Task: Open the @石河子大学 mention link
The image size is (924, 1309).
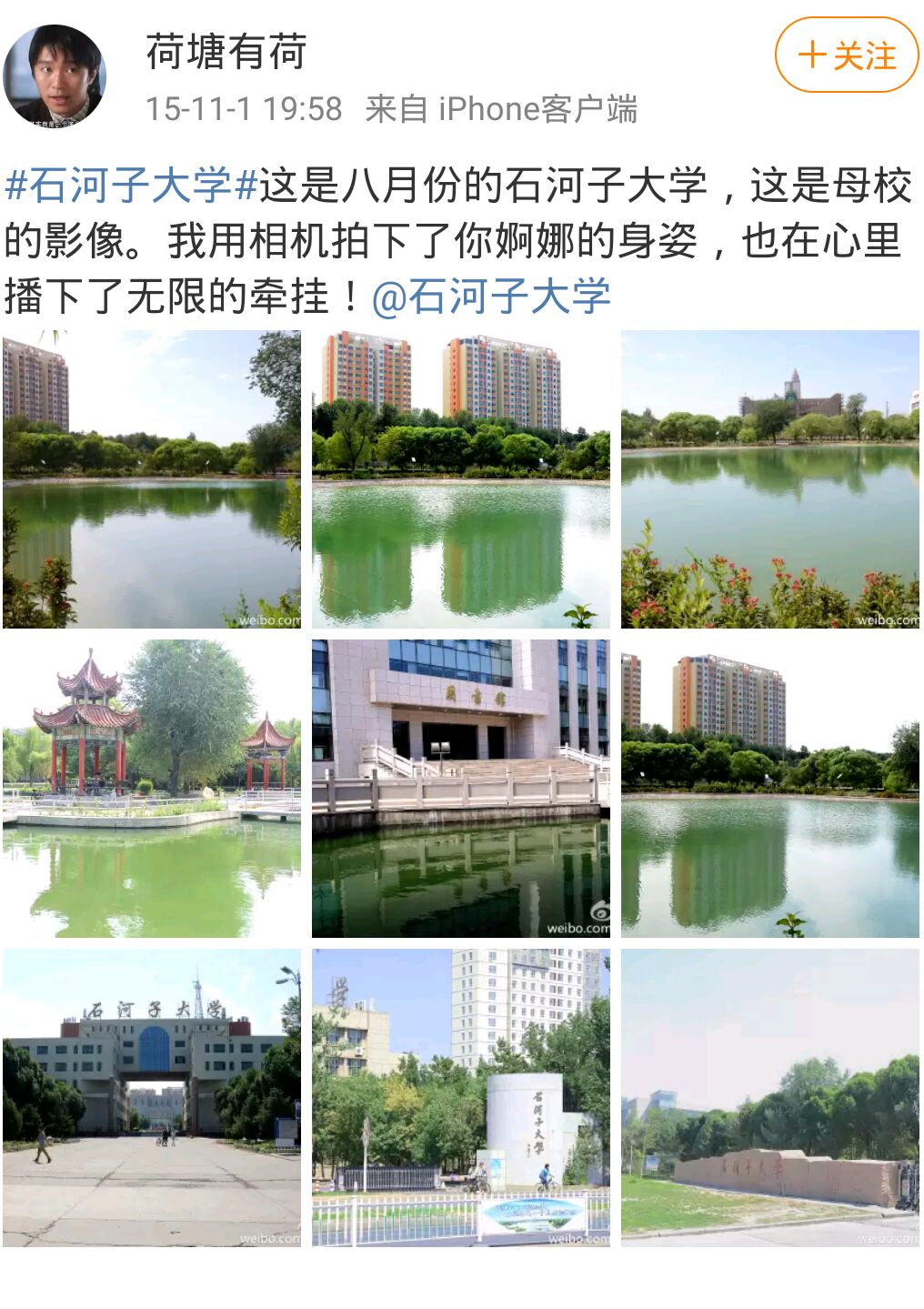Action: tap(491, 297)
